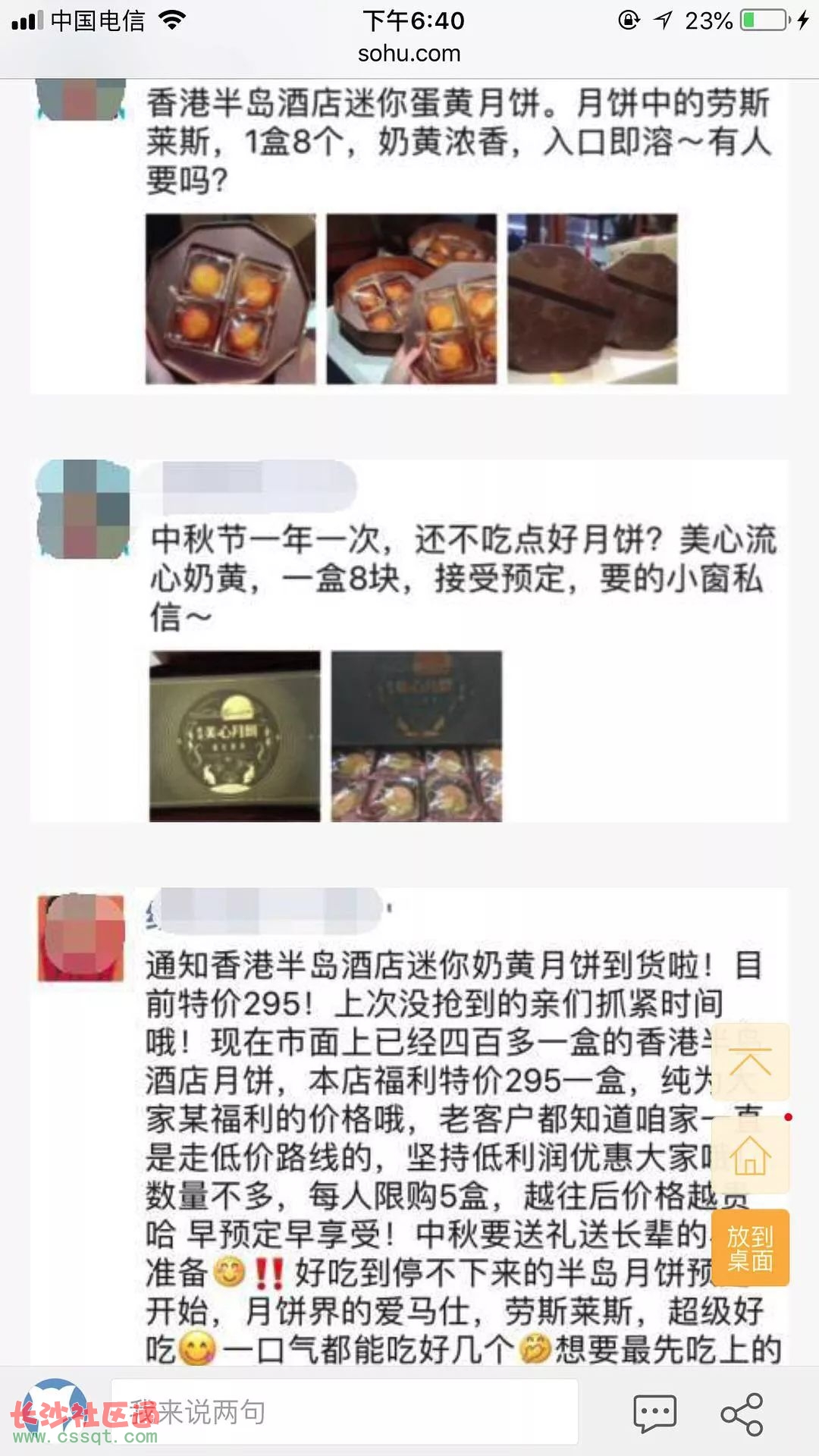Share this article
Viewport: 819px width, 1456px height.
point(742,1414)
